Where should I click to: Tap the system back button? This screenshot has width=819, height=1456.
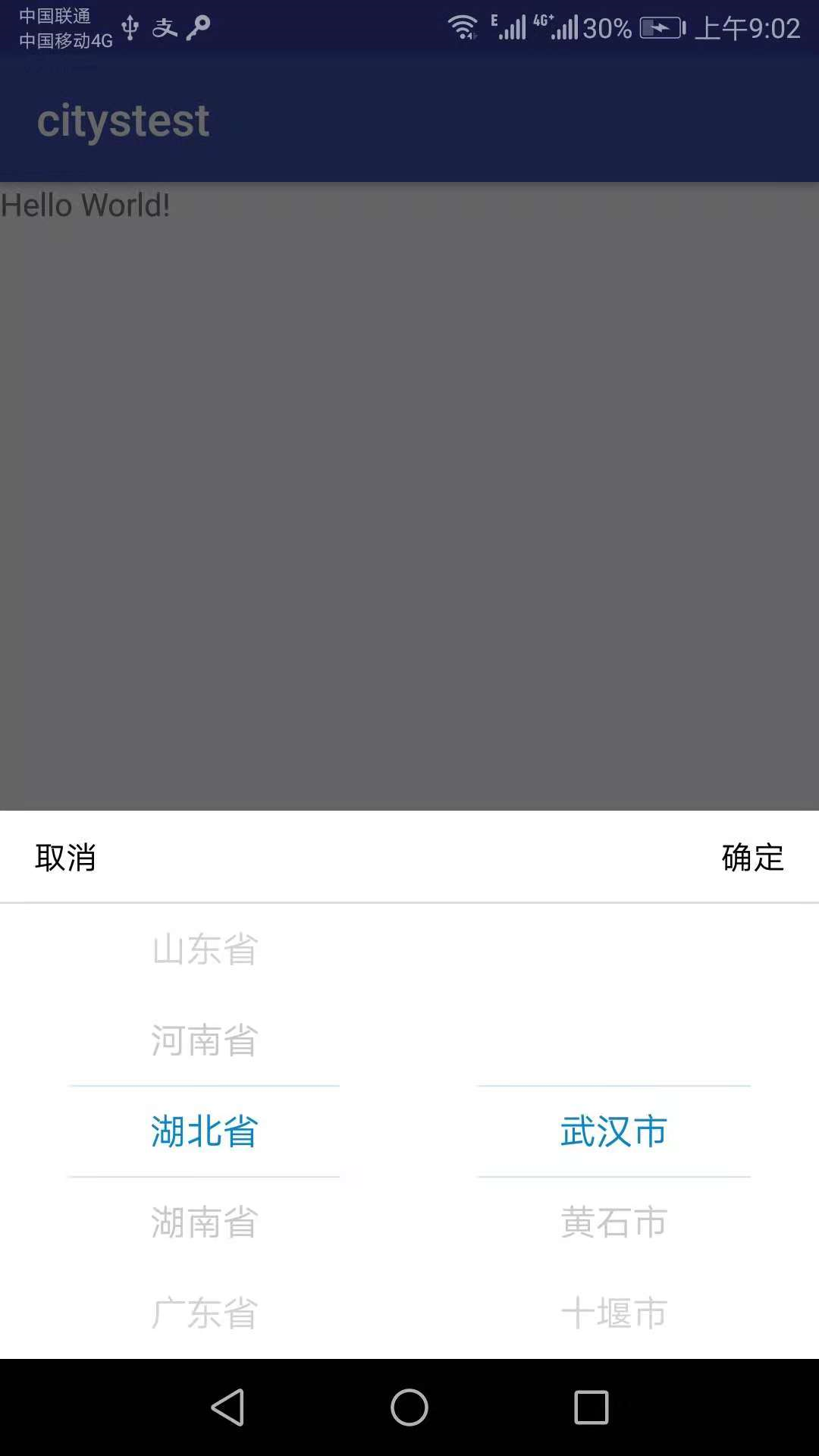(x=227, y=1407)
